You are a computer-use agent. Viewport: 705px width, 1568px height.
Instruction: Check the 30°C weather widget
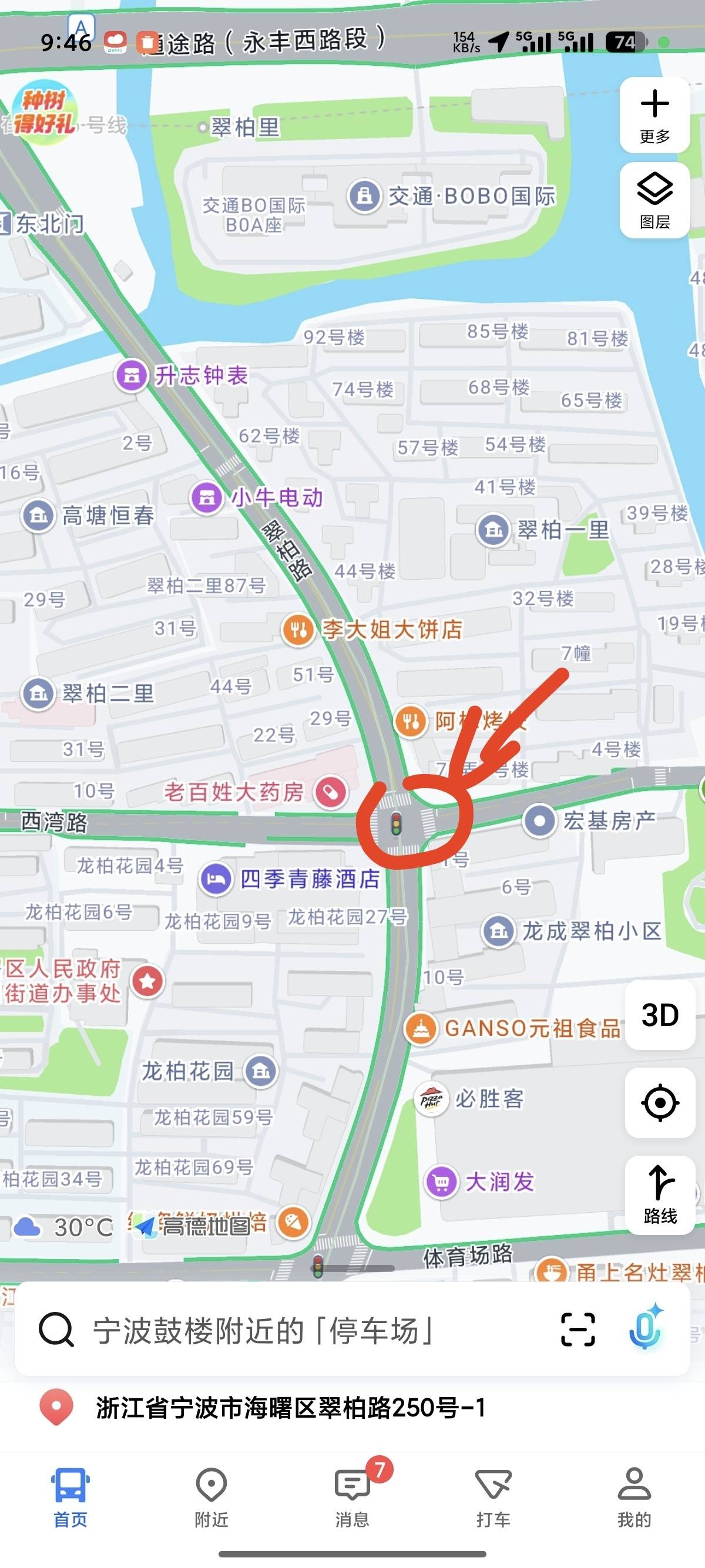click(64, 1227)
